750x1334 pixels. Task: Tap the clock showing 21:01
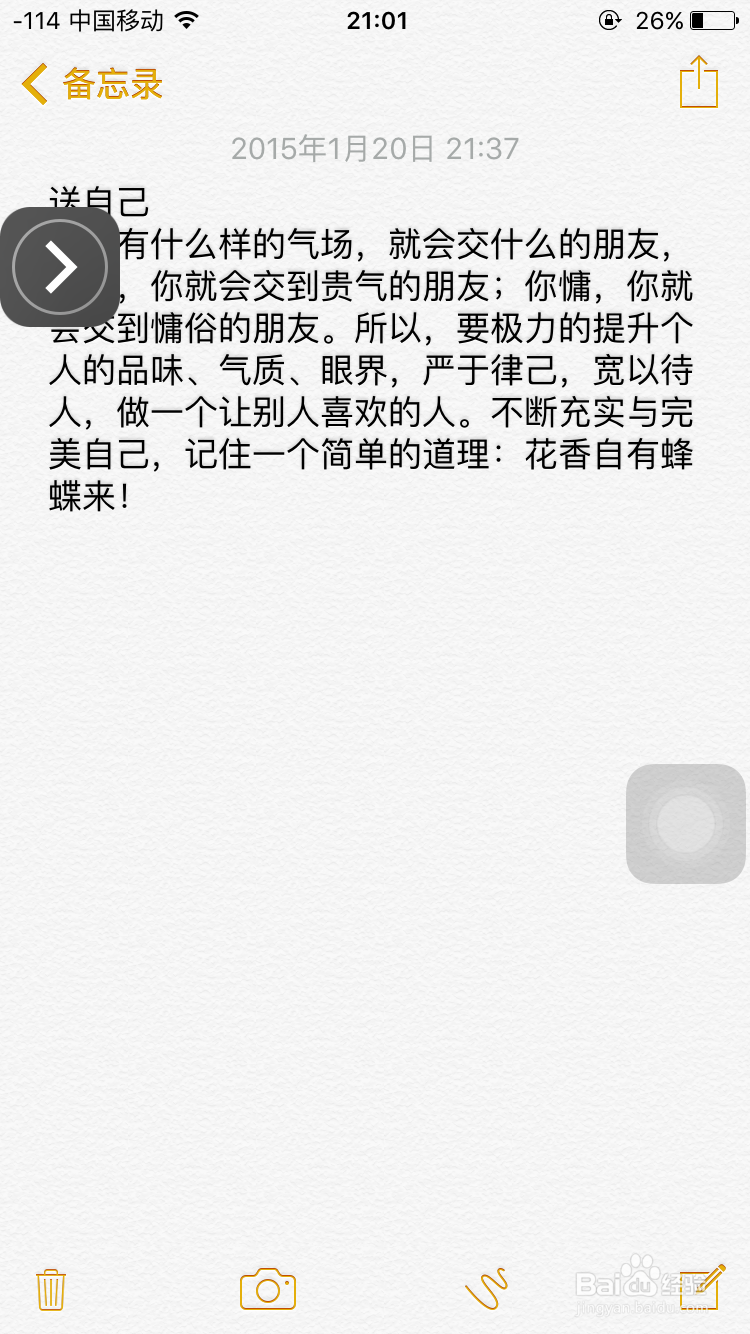[x=375, y=19]
